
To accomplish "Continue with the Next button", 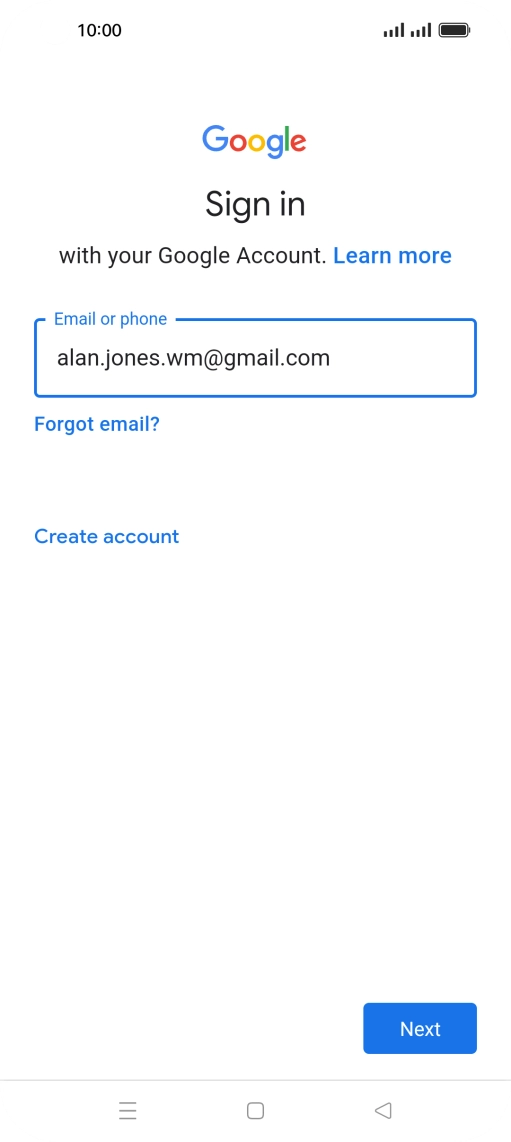I will click(420, 1028).
